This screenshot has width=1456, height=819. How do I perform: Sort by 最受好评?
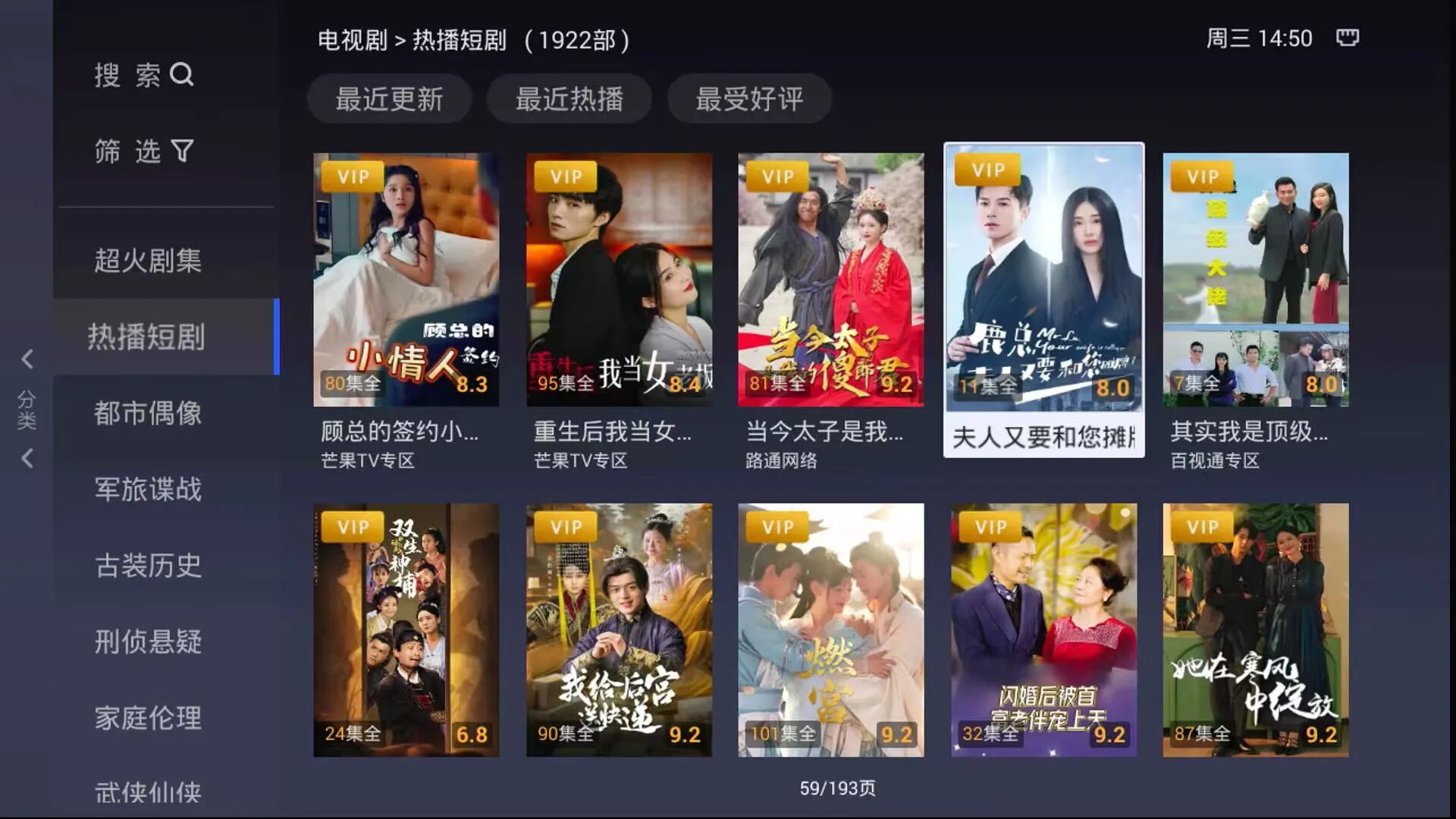tap(749, 99)
